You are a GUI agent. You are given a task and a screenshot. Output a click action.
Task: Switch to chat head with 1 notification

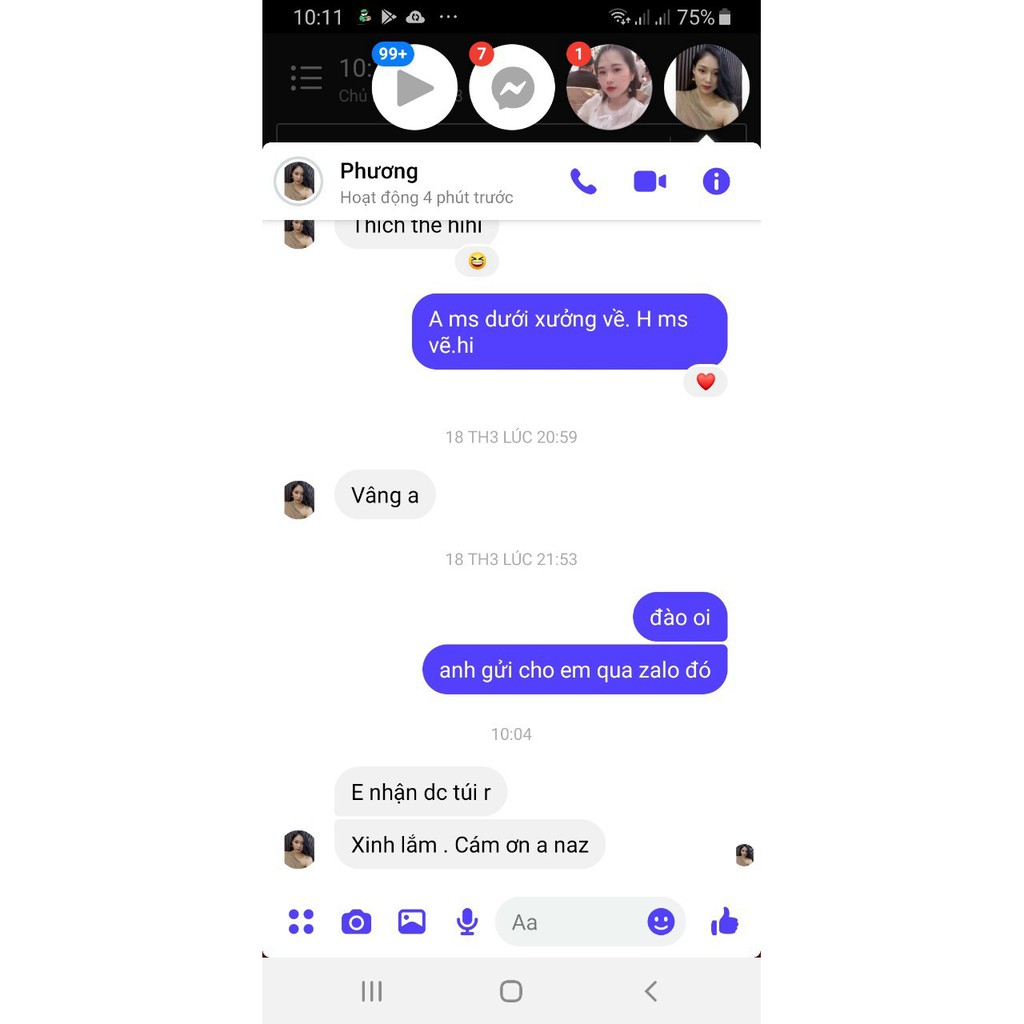tap(609, 88)
